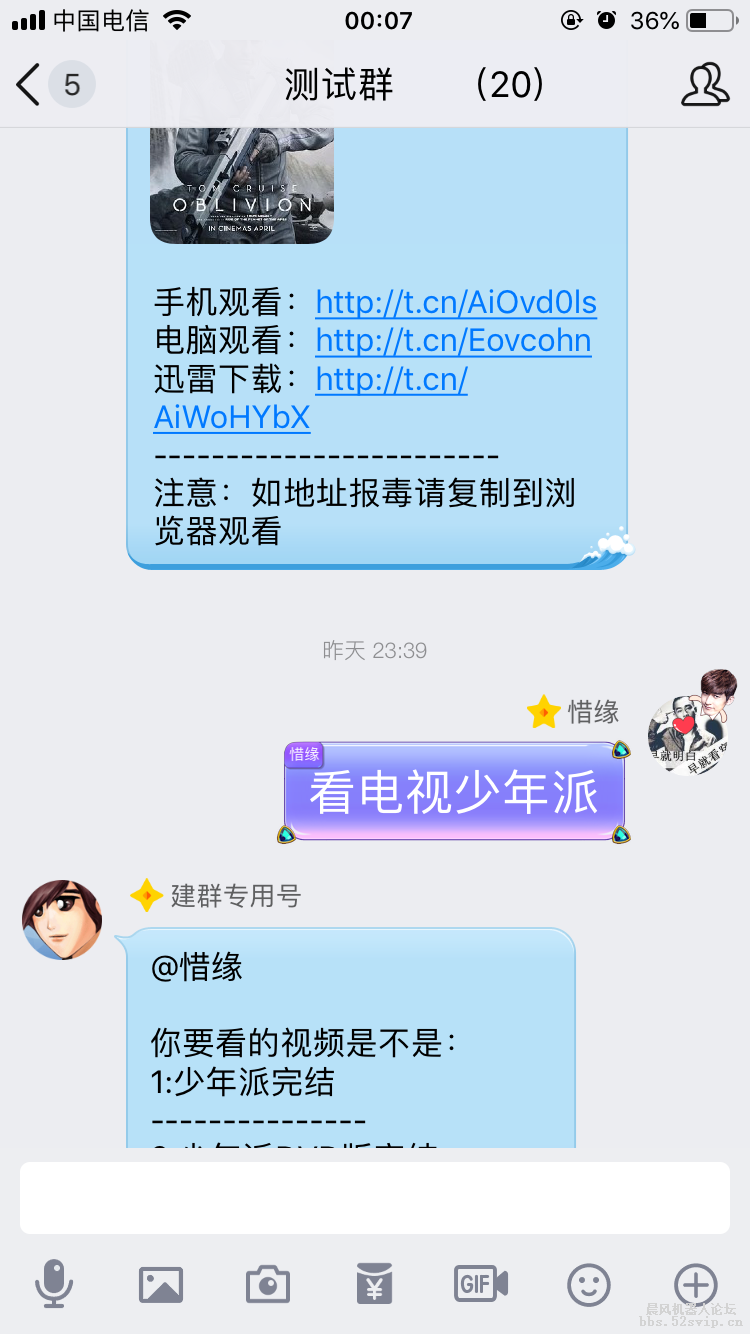Tap 建群专用号's profile avatar
Image resolution: width=750 pixels, height=1334 pixels.
tap(62, 918)
